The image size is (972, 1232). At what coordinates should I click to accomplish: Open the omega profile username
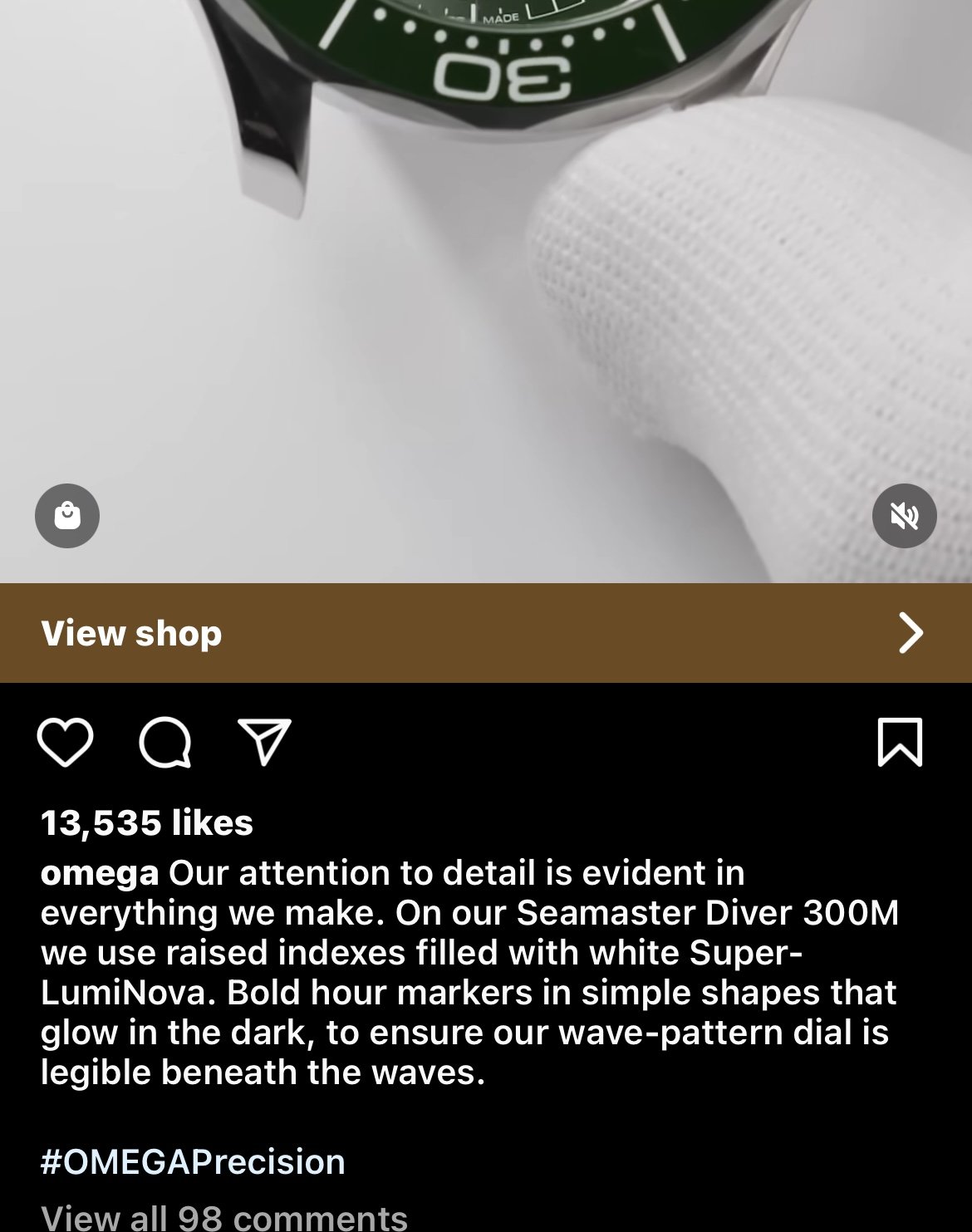coord(100,873)
